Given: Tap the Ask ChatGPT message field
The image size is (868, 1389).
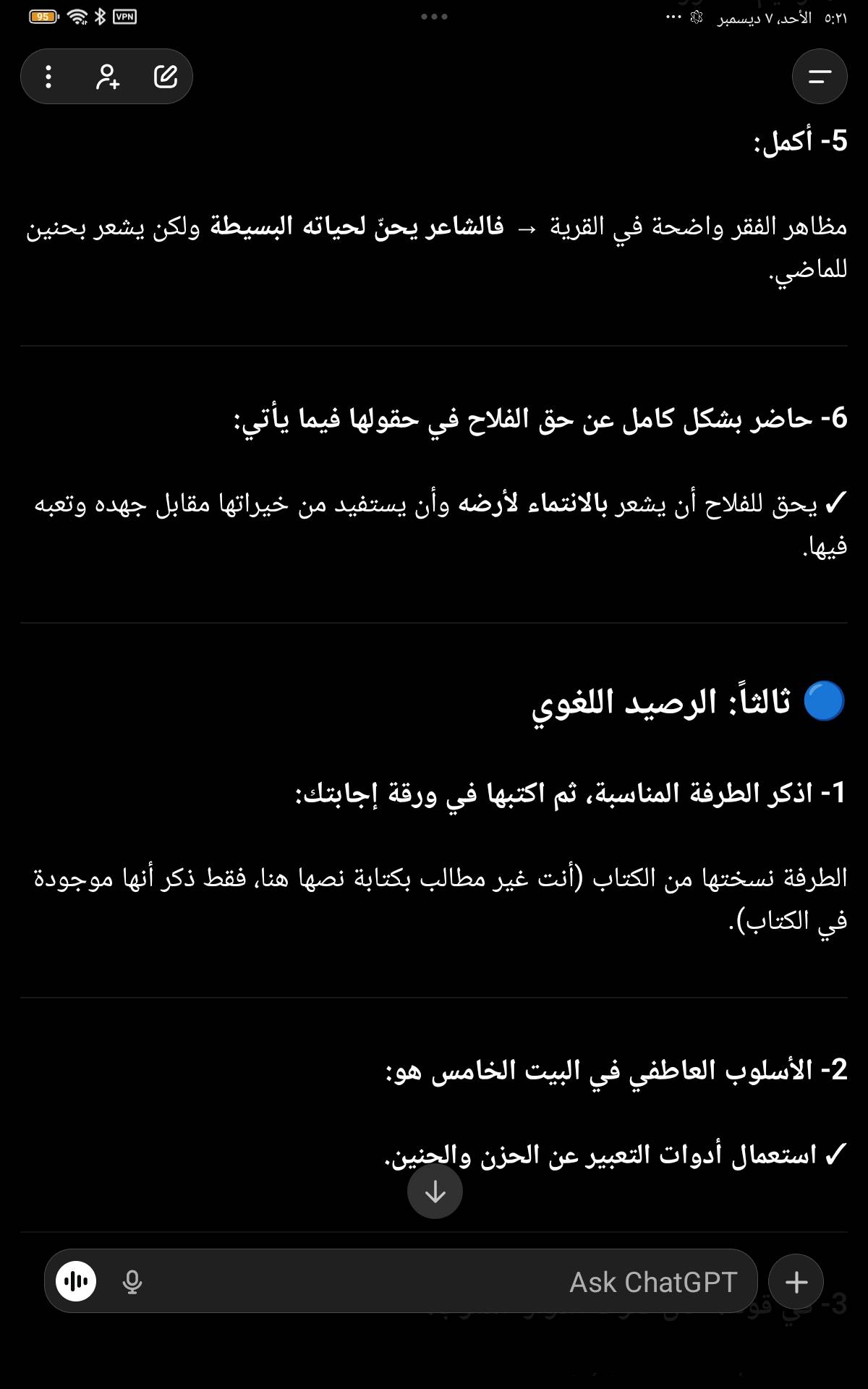Looking at the screenshot, I should pyautogui.click(x=434, y=1282).
